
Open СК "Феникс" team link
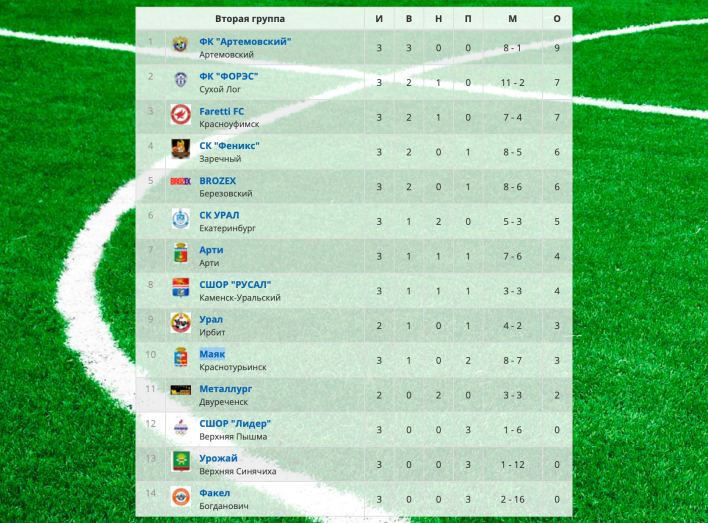[x=229, y=146]
